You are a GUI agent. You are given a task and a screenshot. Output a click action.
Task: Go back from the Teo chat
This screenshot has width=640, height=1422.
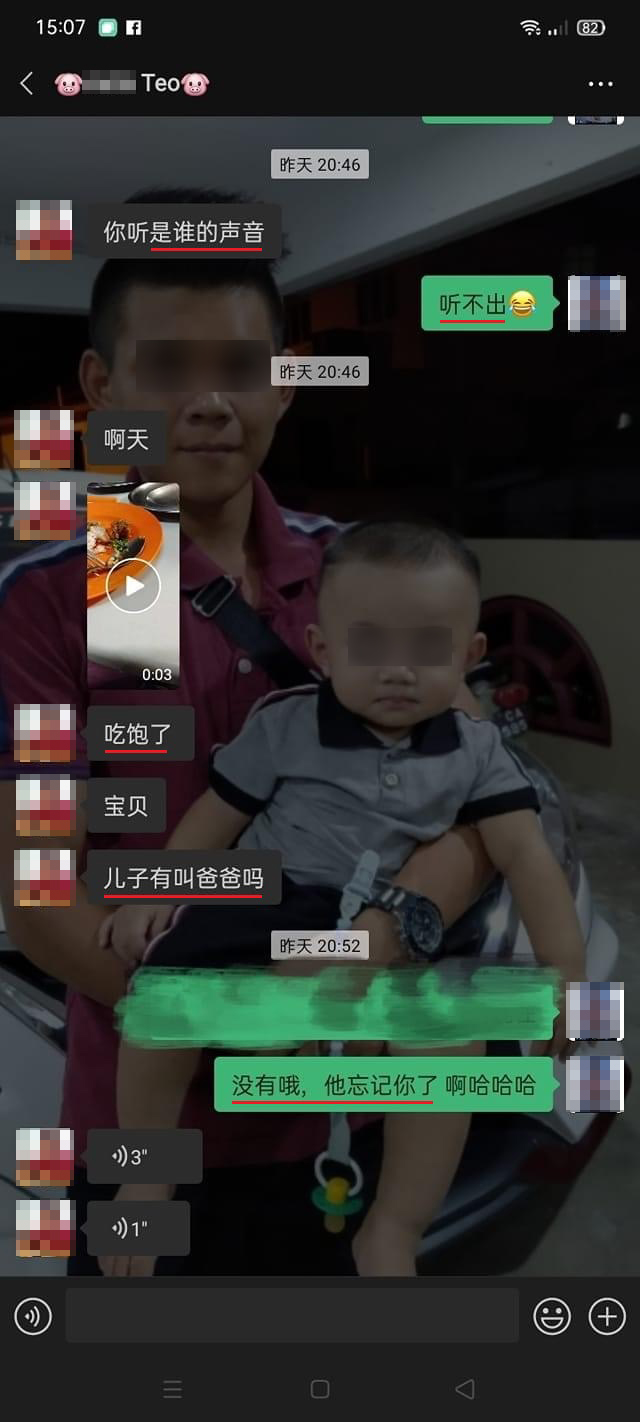pos(27,84)
